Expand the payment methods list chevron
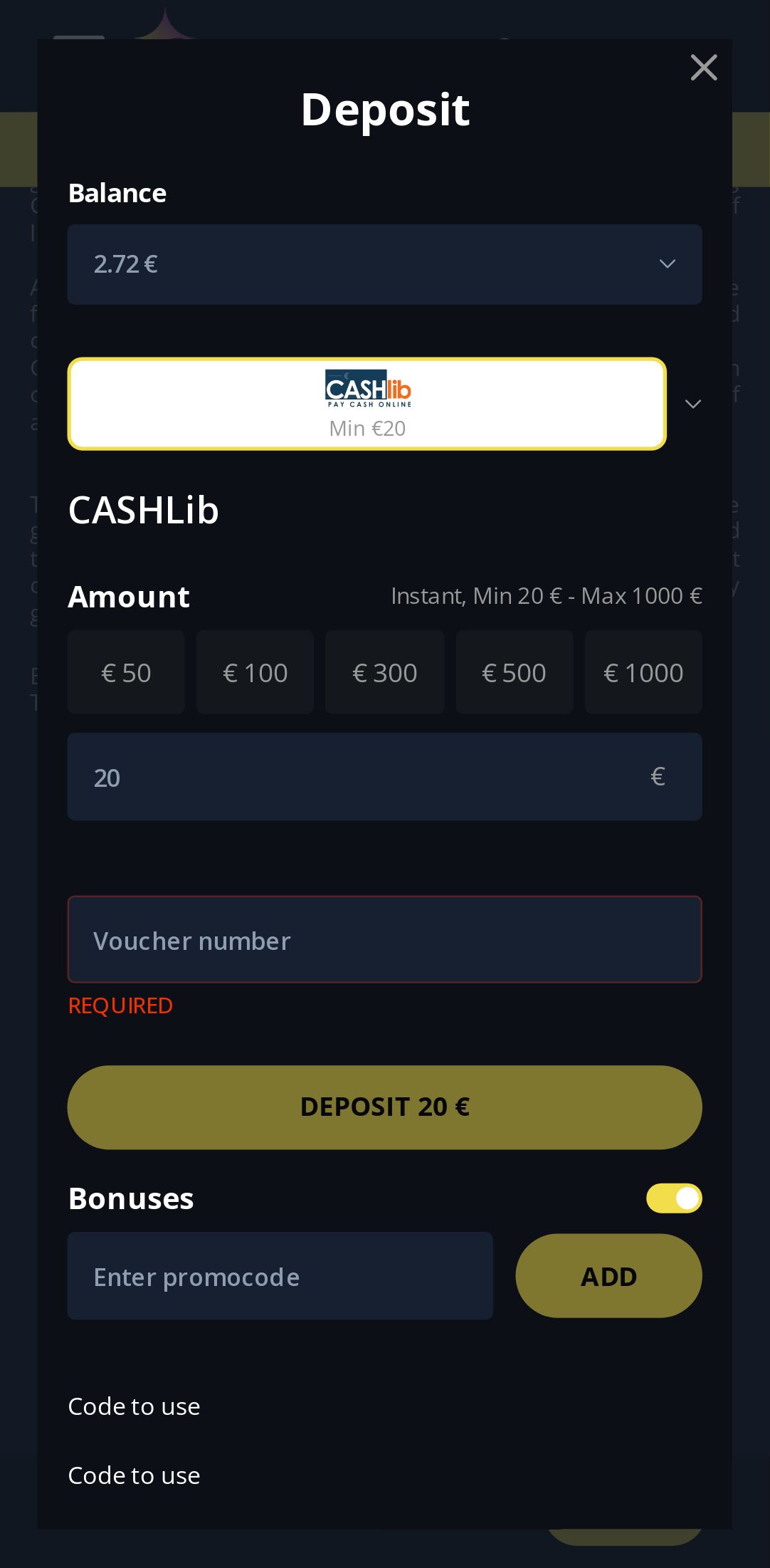The width and height of the screenshot is (770, 1568). 692,404
